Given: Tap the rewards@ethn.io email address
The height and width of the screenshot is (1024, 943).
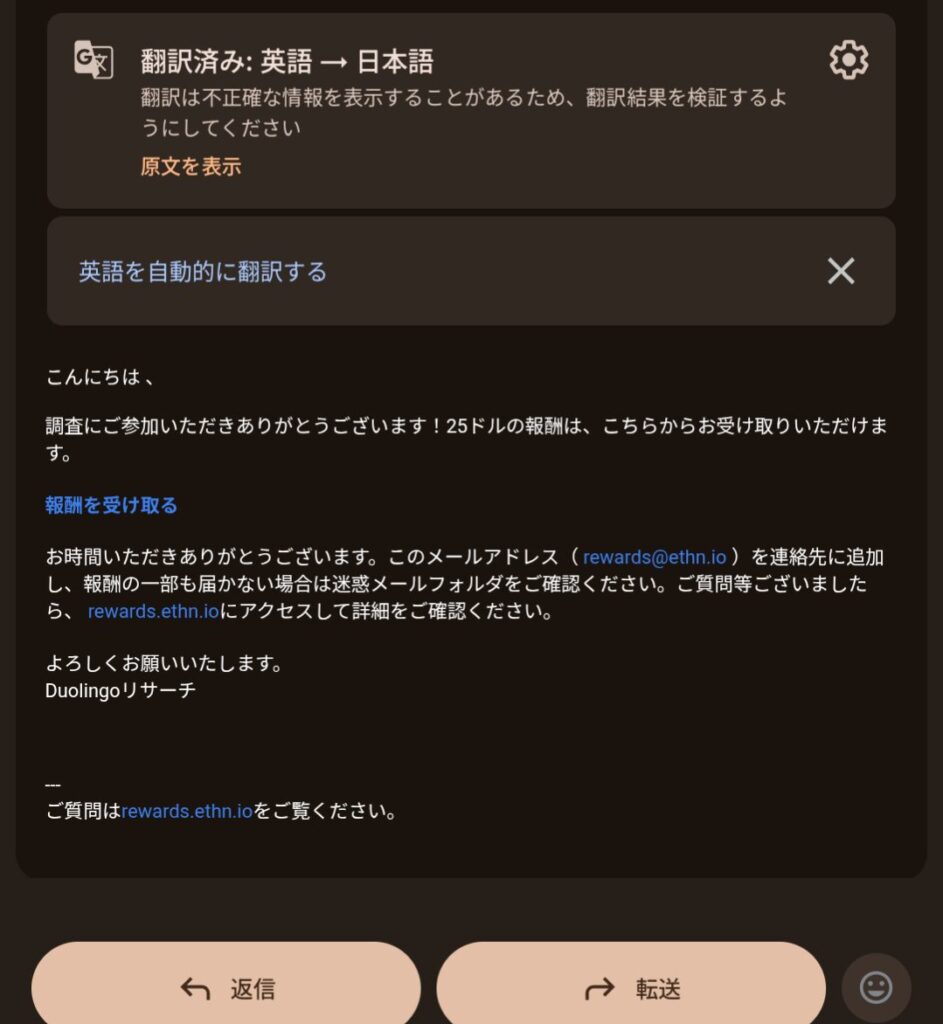Looking at the screenshot, I should [654, 558].
